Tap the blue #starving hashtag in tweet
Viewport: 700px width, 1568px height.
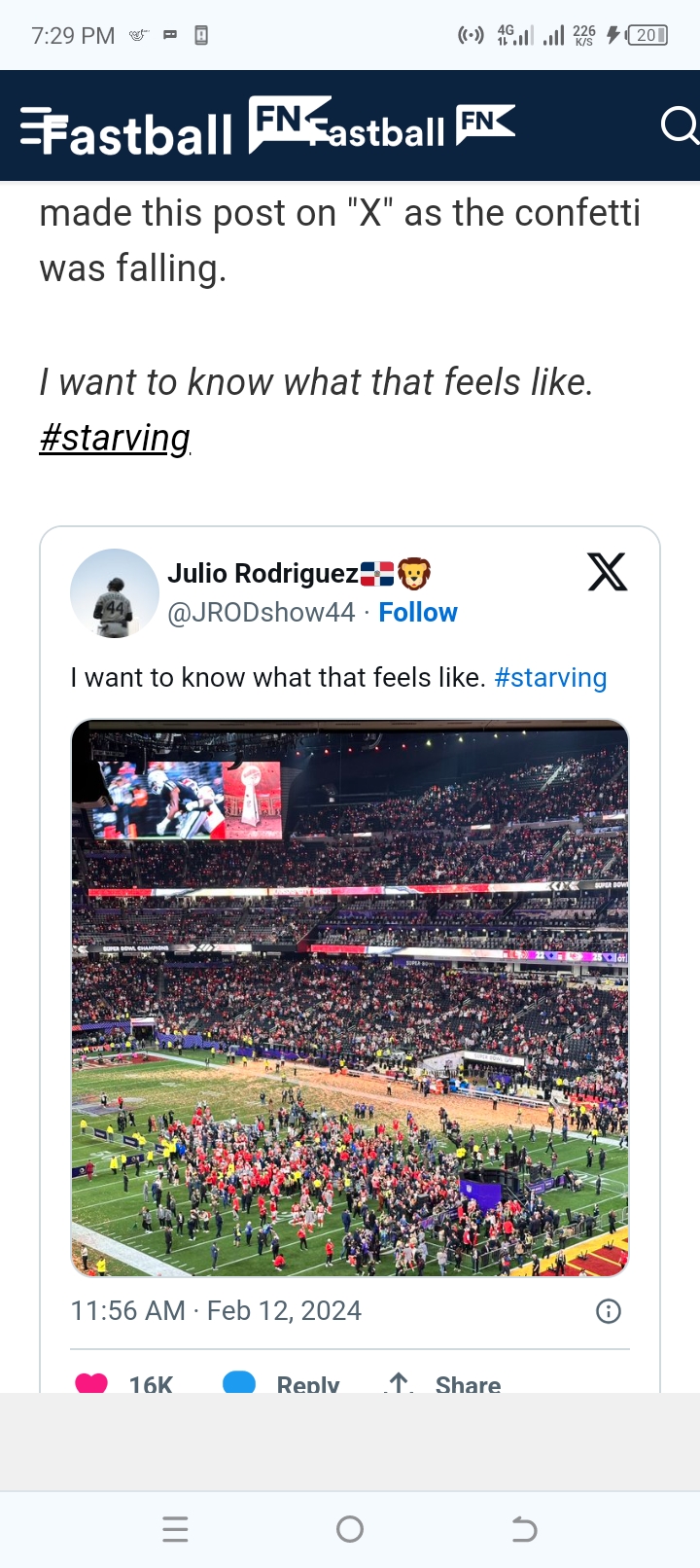coord(550,678)
